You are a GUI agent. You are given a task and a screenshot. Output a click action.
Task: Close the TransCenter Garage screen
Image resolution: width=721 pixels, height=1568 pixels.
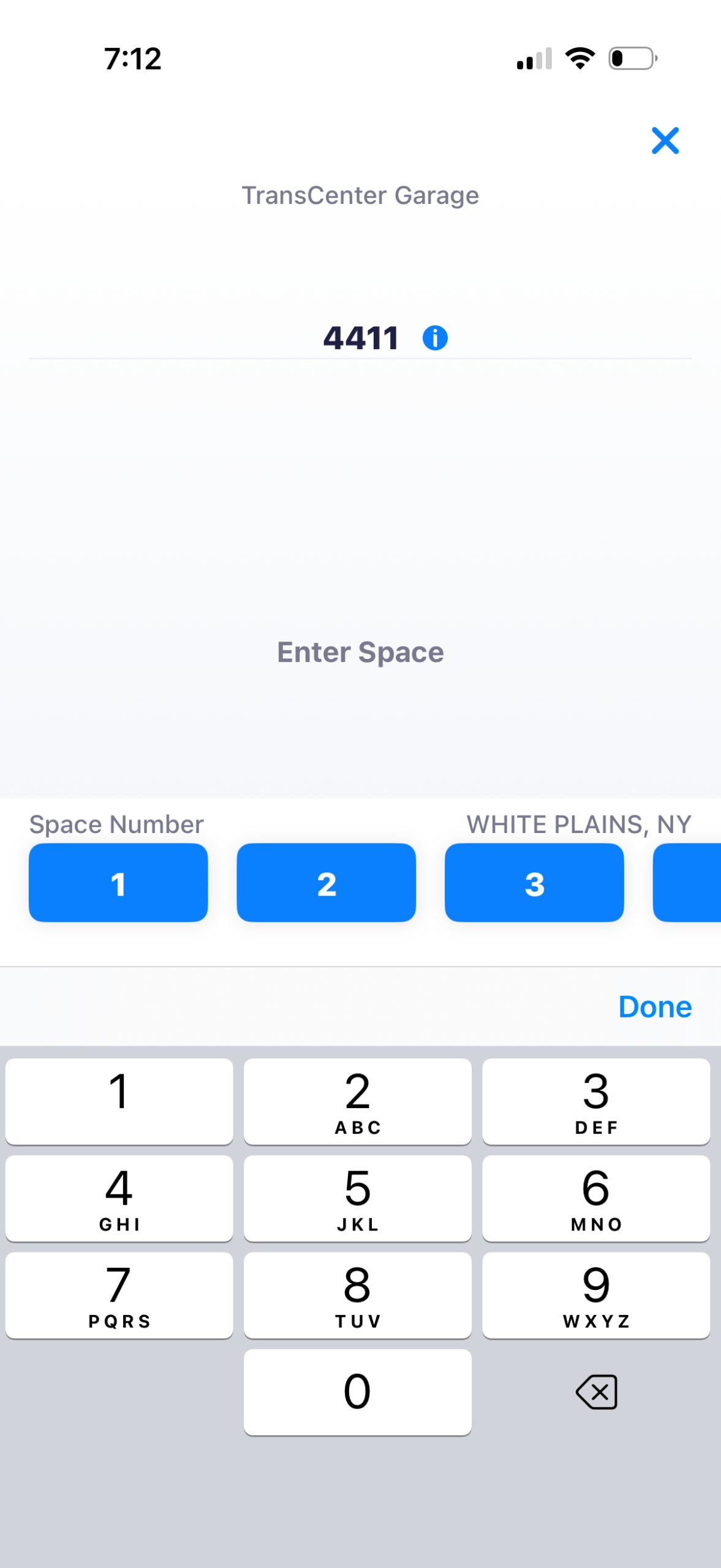665,141
